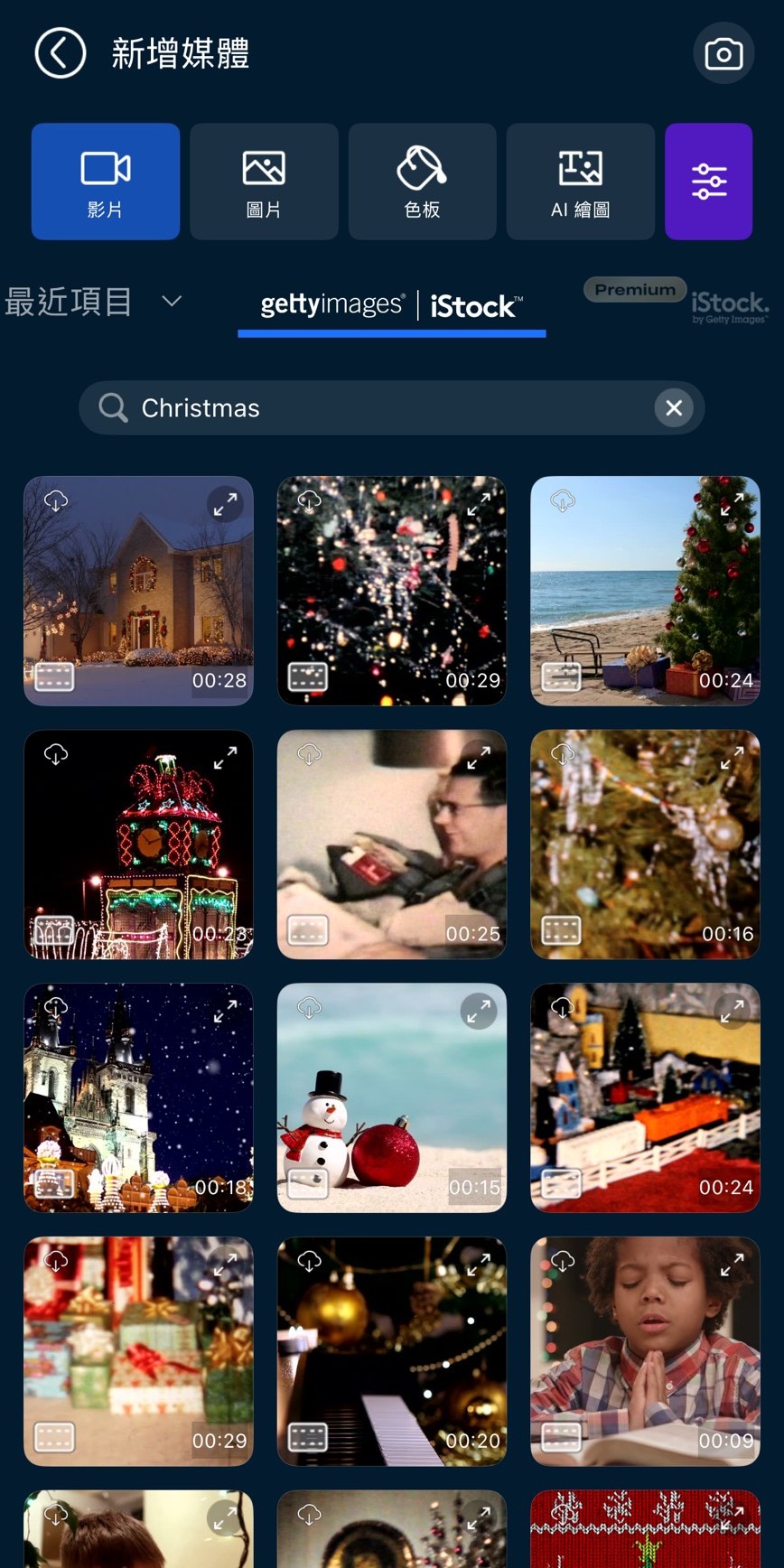
Task: Open the camera to capture media
Action: pyautogui.click(x=723, y=54)
